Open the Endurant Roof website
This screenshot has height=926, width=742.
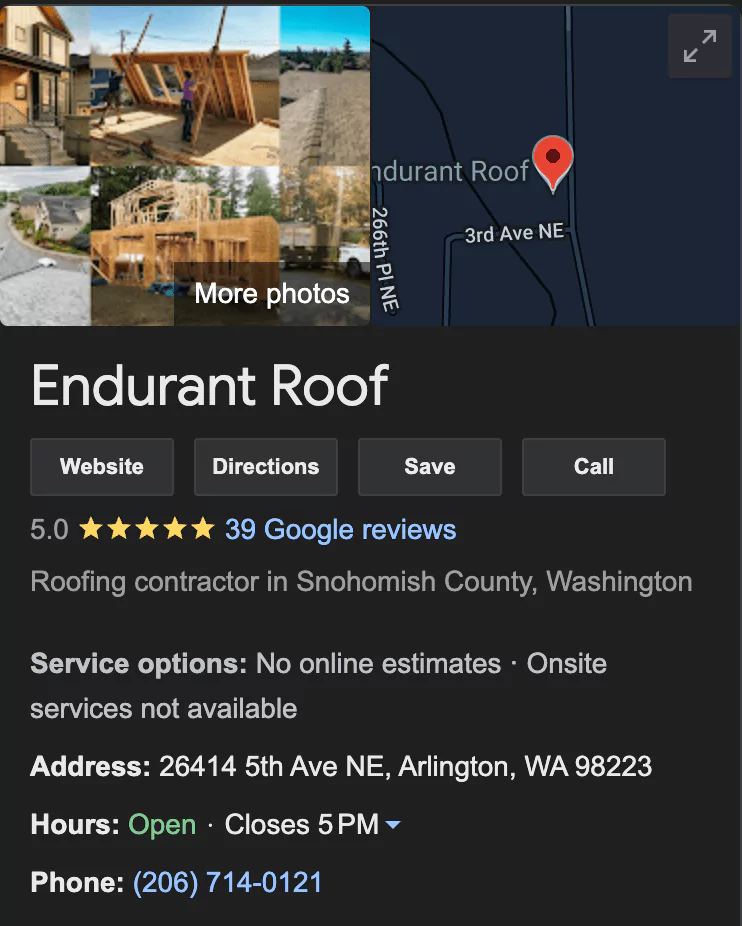[102, 467]
